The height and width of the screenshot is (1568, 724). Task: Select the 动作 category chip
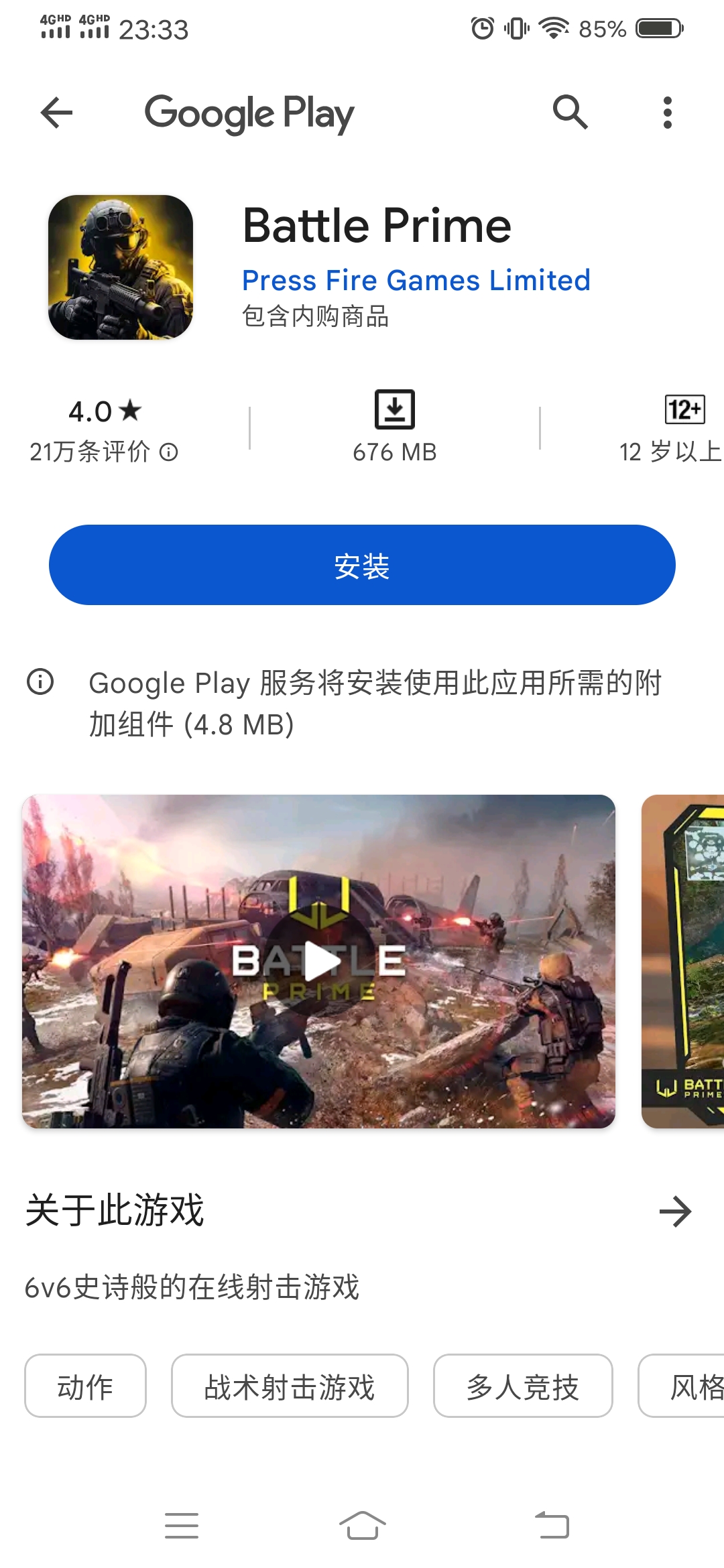click(x=85, y=1386)
